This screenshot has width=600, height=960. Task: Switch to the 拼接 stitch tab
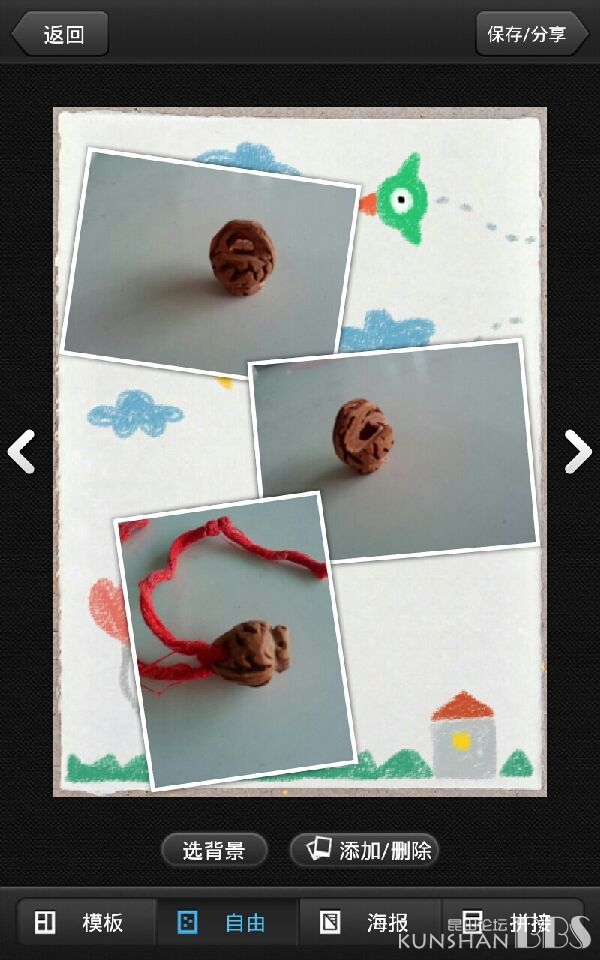pos(512,922)
